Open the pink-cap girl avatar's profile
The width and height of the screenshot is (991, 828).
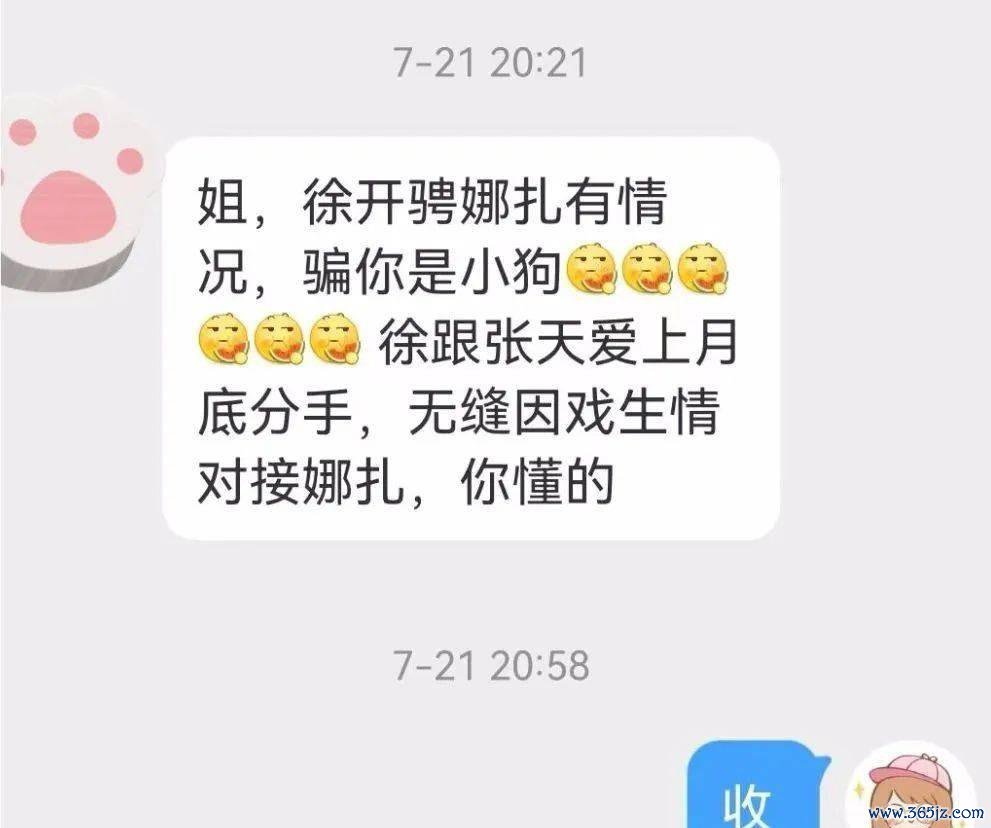click(x=908, y=789)
